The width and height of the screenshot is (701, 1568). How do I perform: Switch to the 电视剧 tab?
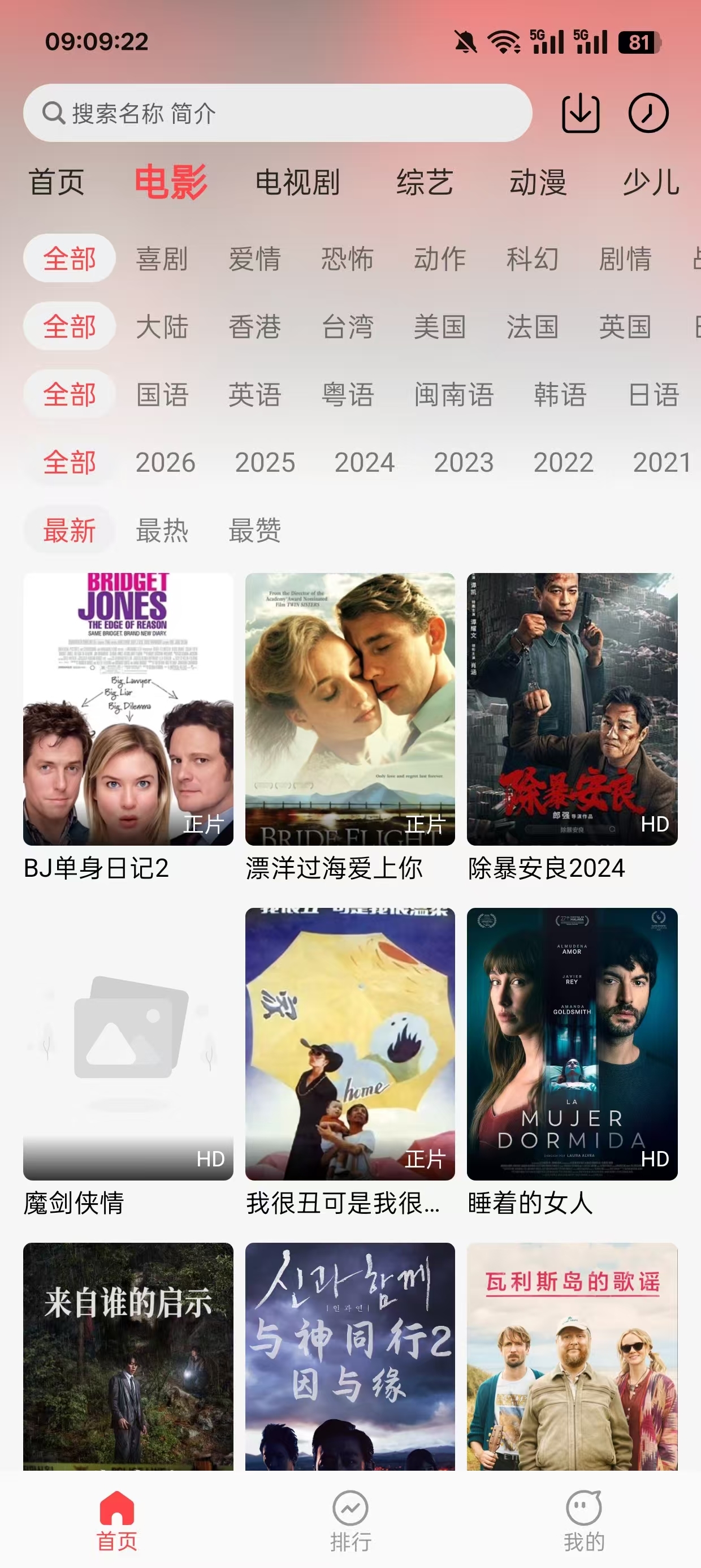pyautogui.click(x=298, y=183)
